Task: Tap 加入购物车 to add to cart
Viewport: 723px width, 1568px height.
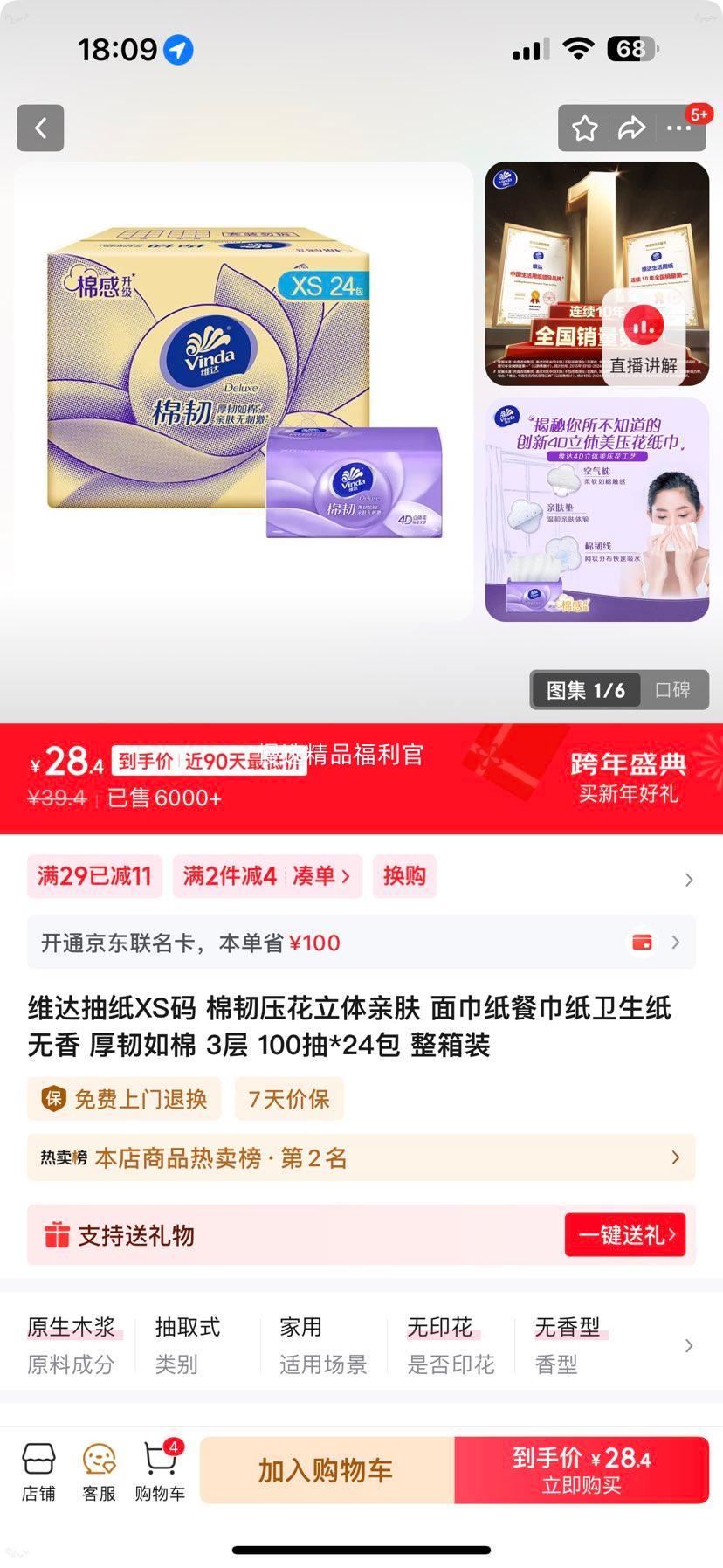Action: tap(326, 1469)
